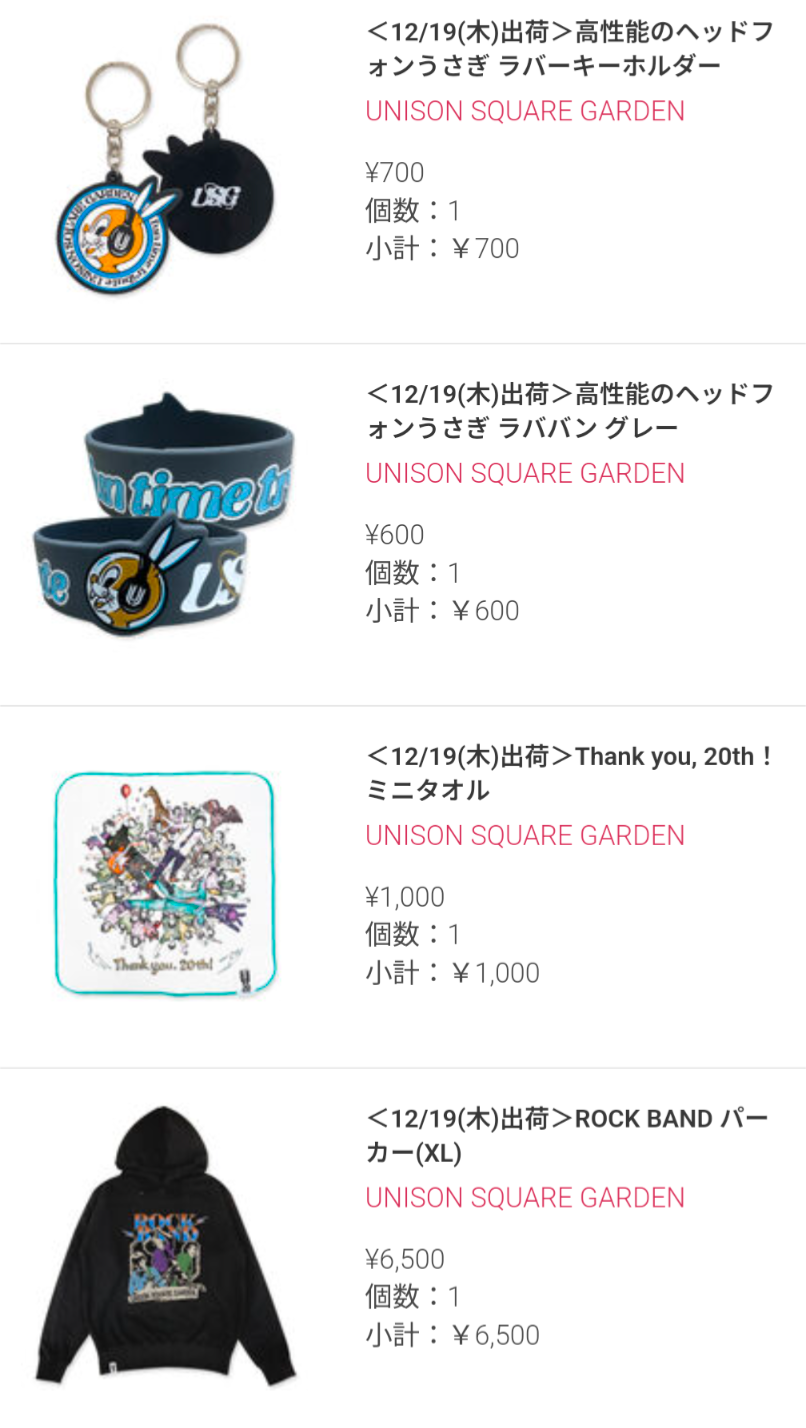Open the grey rubber band product image

click(x=165, y=522)
